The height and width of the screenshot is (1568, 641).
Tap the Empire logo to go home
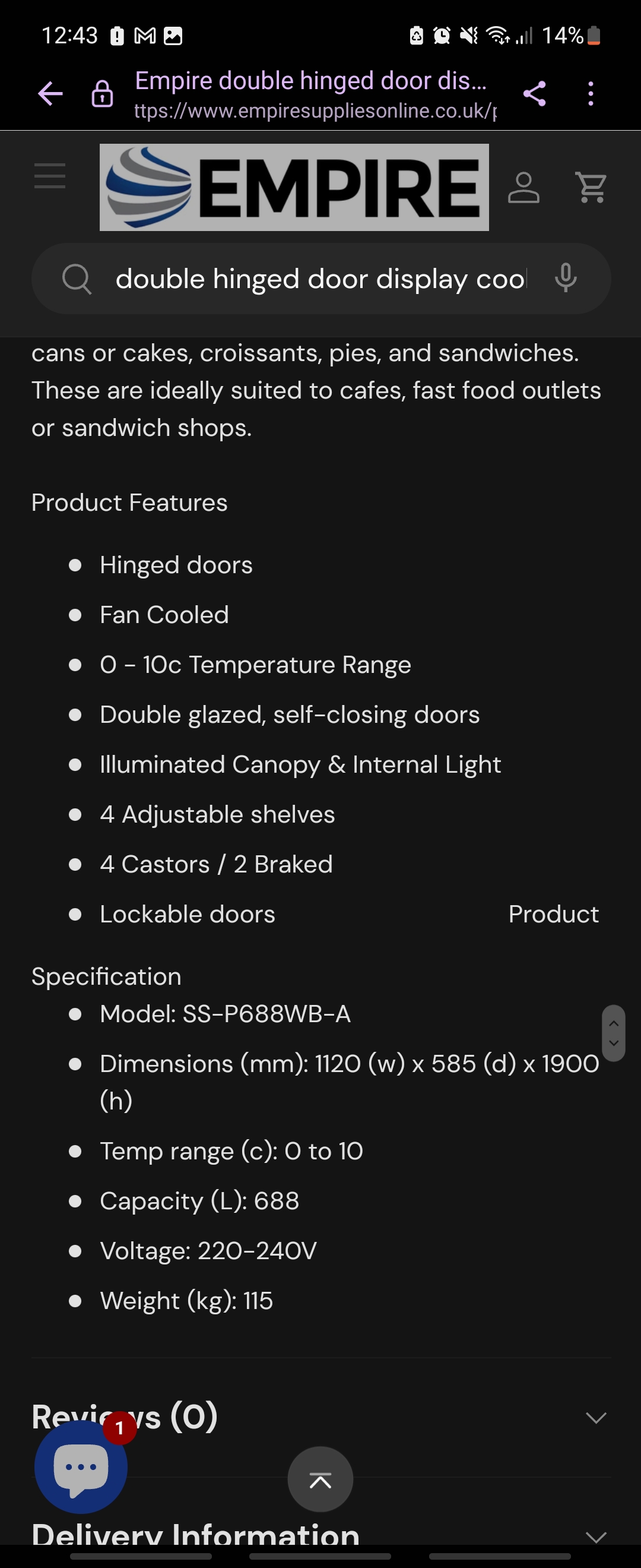[294, 187]
